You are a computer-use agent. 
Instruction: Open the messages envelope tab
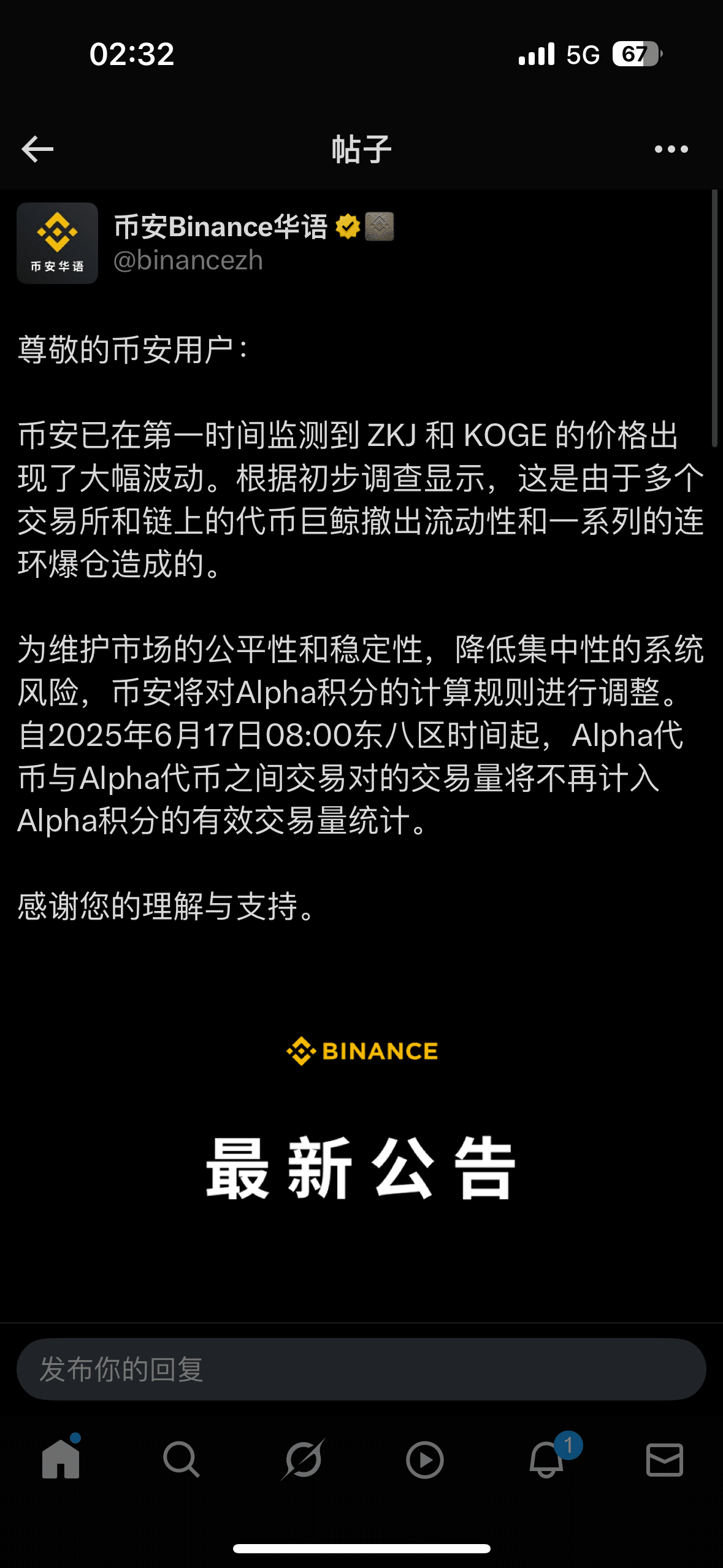click(x=665, y=1459)
